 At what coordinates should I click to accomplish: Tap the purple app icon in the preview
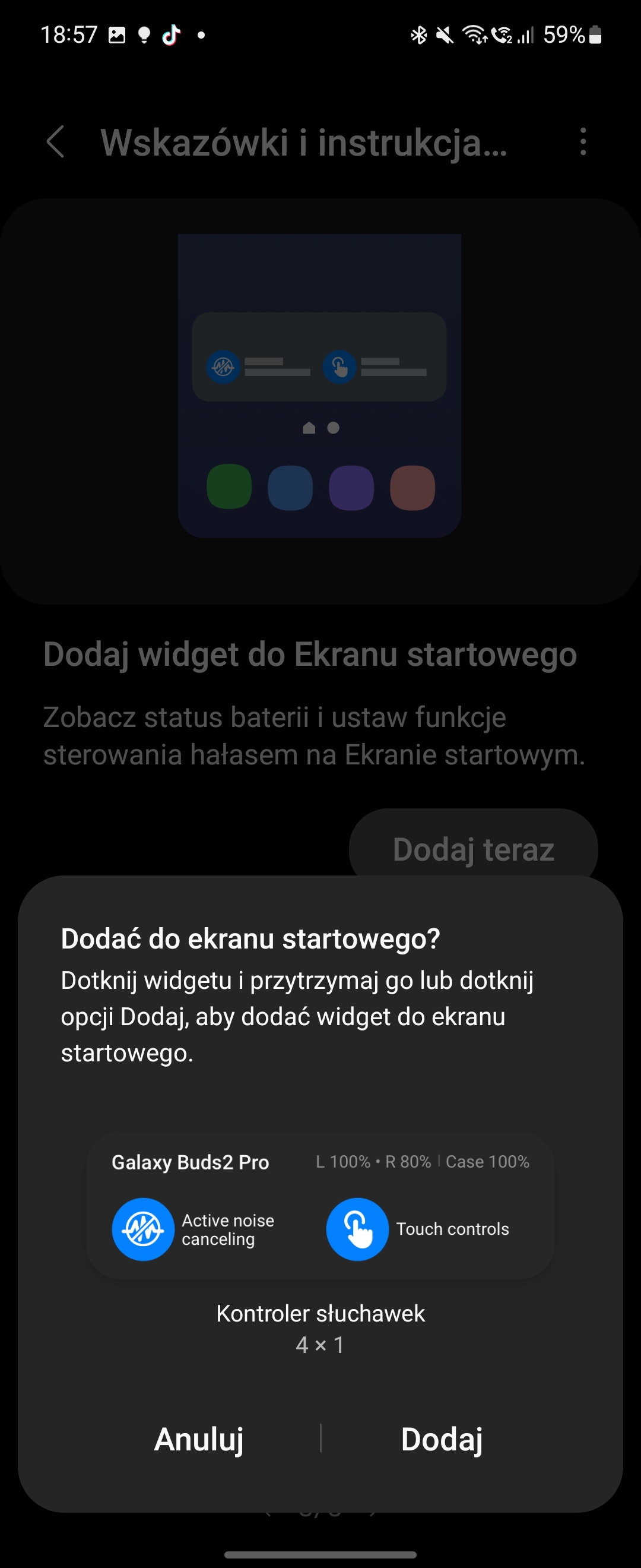click(x=351, y=487)
